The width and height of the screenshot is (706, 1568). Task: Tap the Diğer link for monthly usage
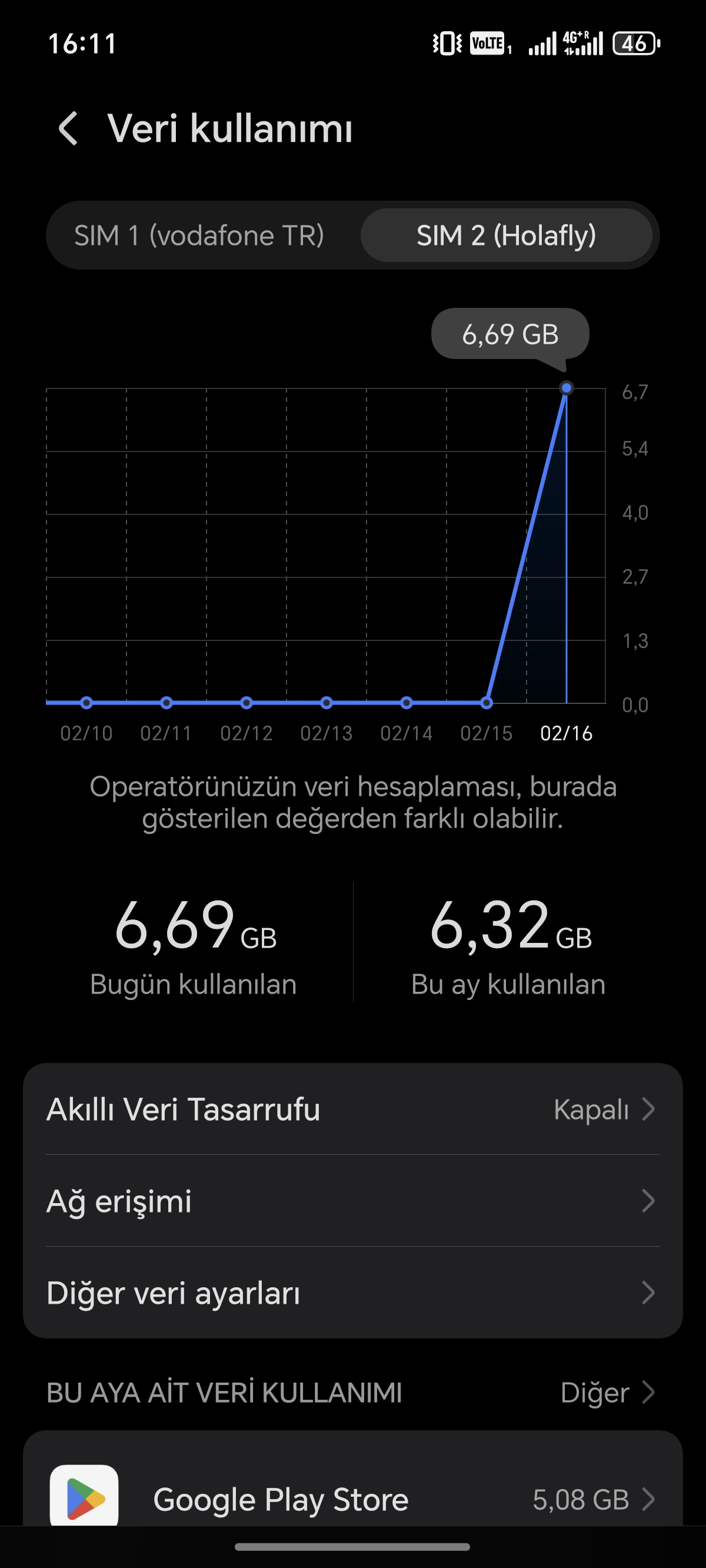(x=607, y=1393)
